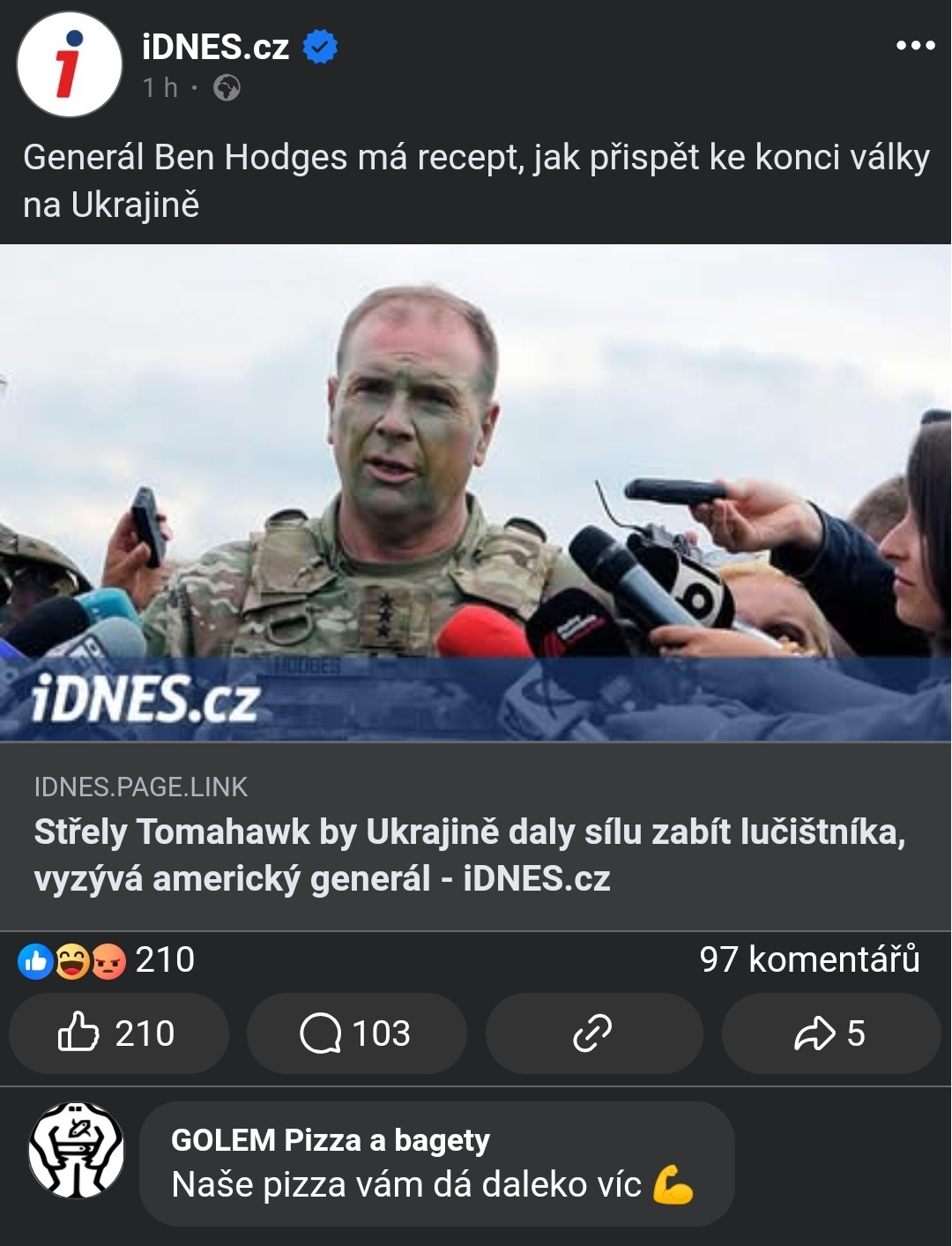Share the iDNES.cz post
This screenshot has height=1246, width=952.
pyautogui.click(x=830, y=1033)
